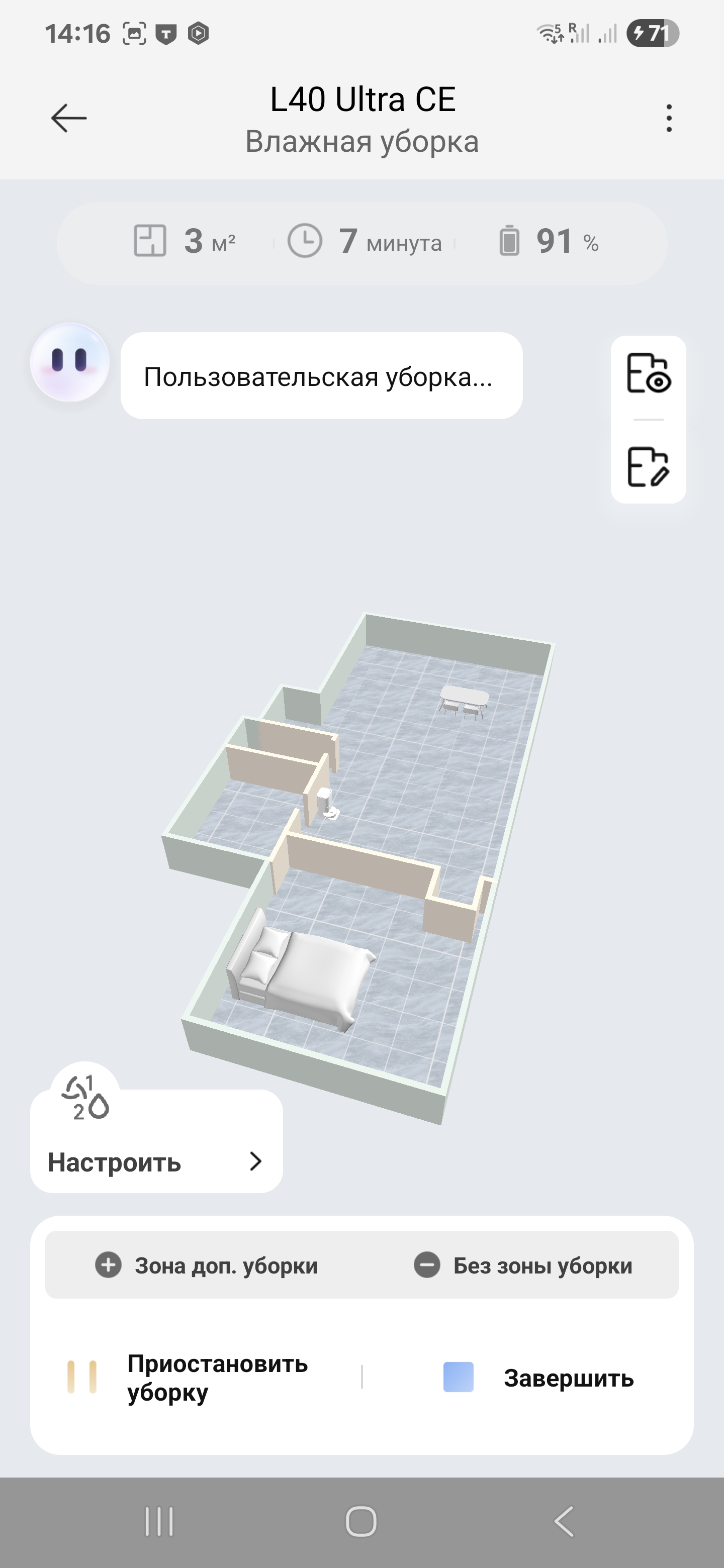Pause cleaning with Приостановить уборку

189,1377
